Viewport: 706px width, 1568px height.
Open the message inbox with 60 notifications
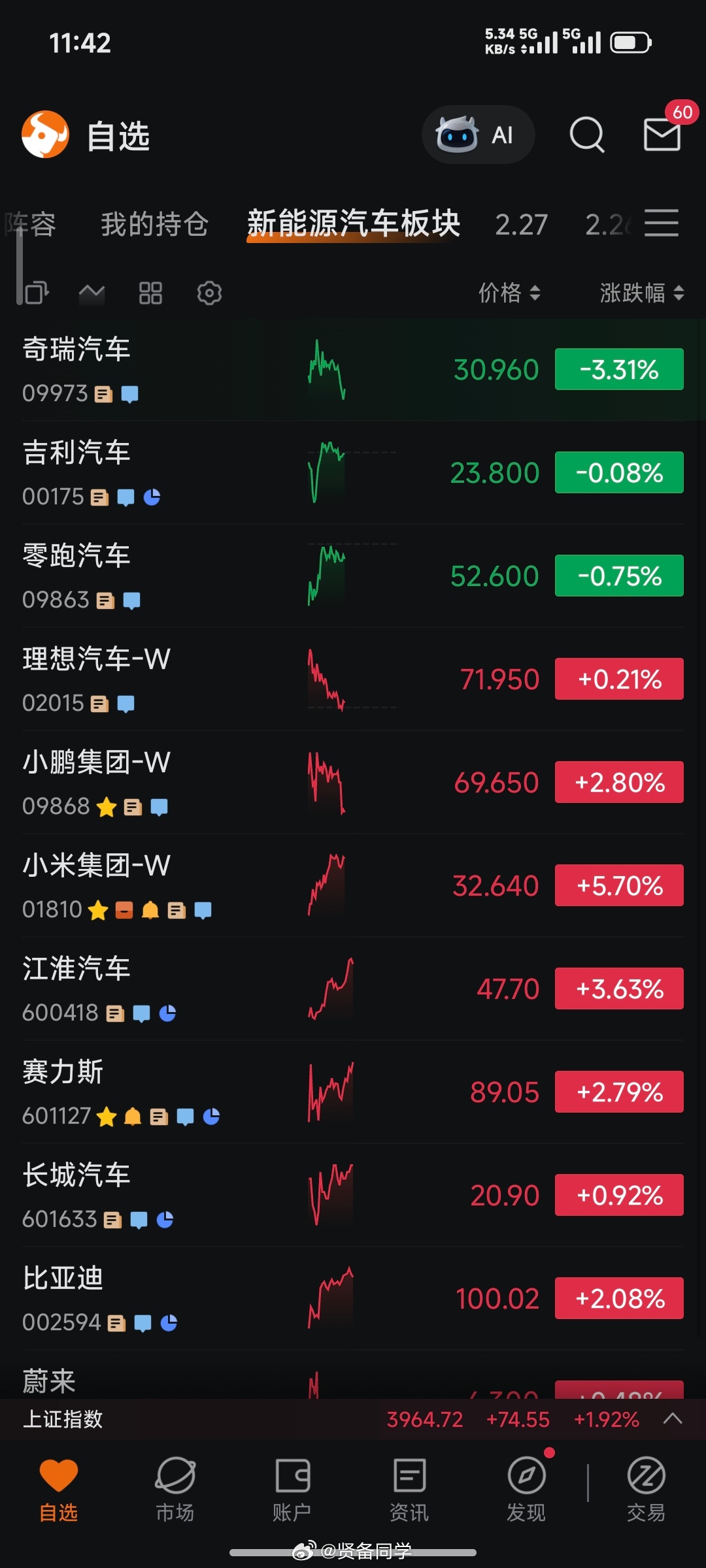tap(661, 135)
